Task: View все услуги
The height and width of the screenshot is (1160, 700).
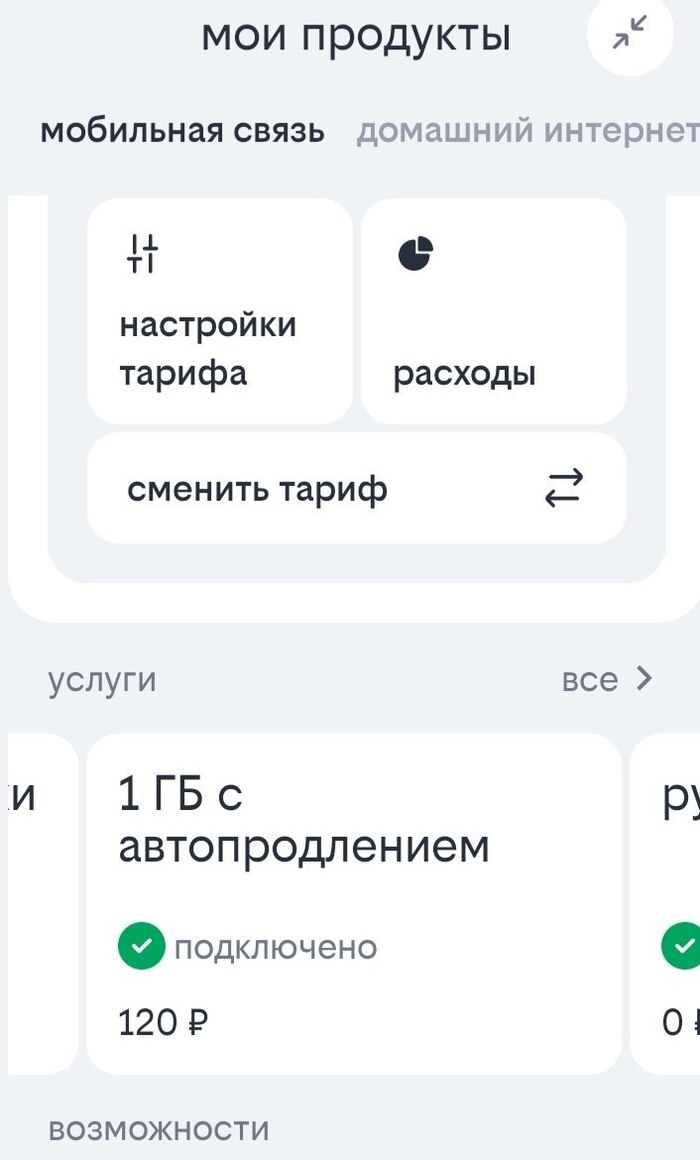Action: 606,680
